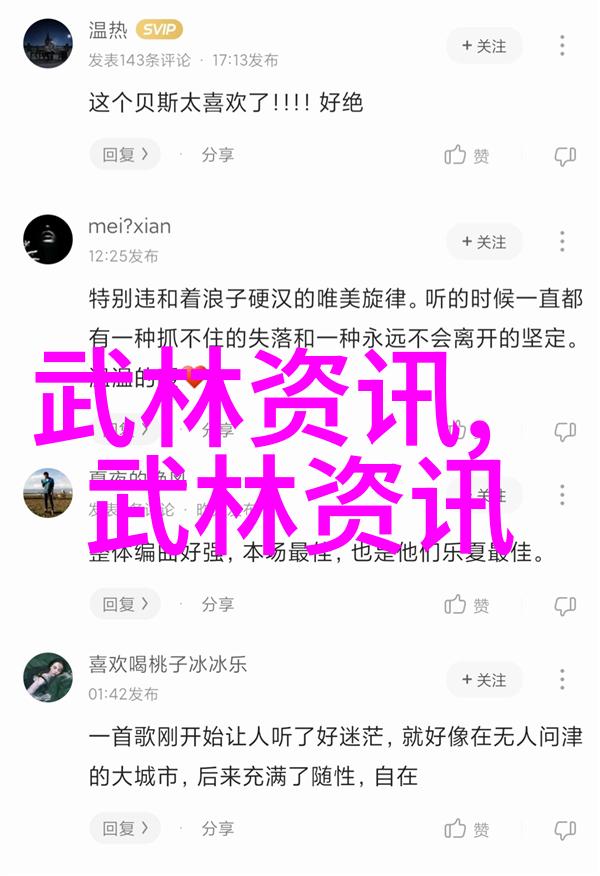
Task: Share 温热's comment
Action: (217, 155)
